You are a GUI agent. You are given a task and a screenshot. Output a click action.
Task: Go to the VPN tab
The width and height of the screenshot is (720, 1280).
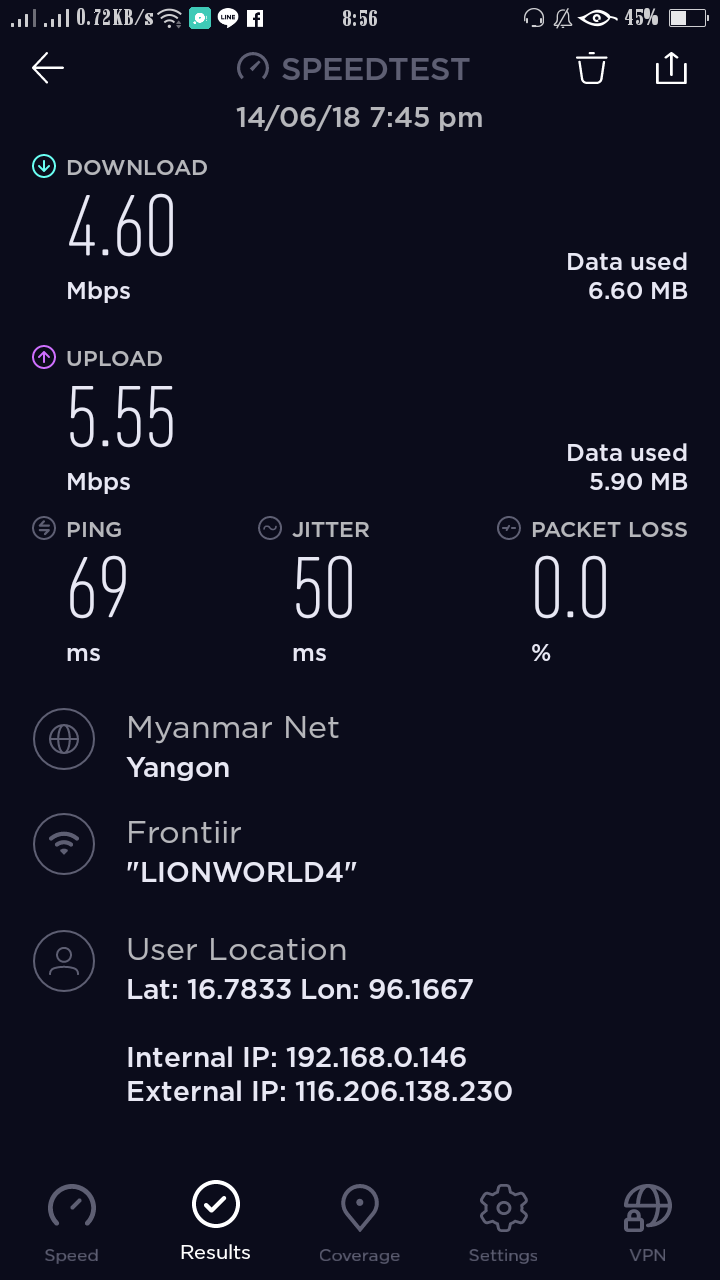[x=647, y=1222]
